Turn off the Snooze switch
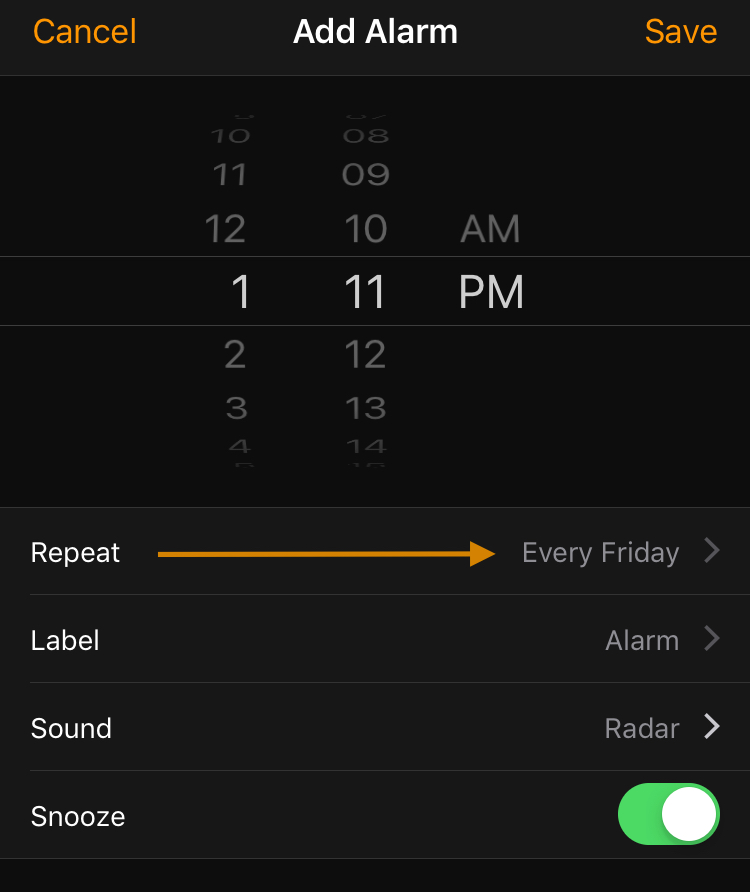 coord(669,815)
